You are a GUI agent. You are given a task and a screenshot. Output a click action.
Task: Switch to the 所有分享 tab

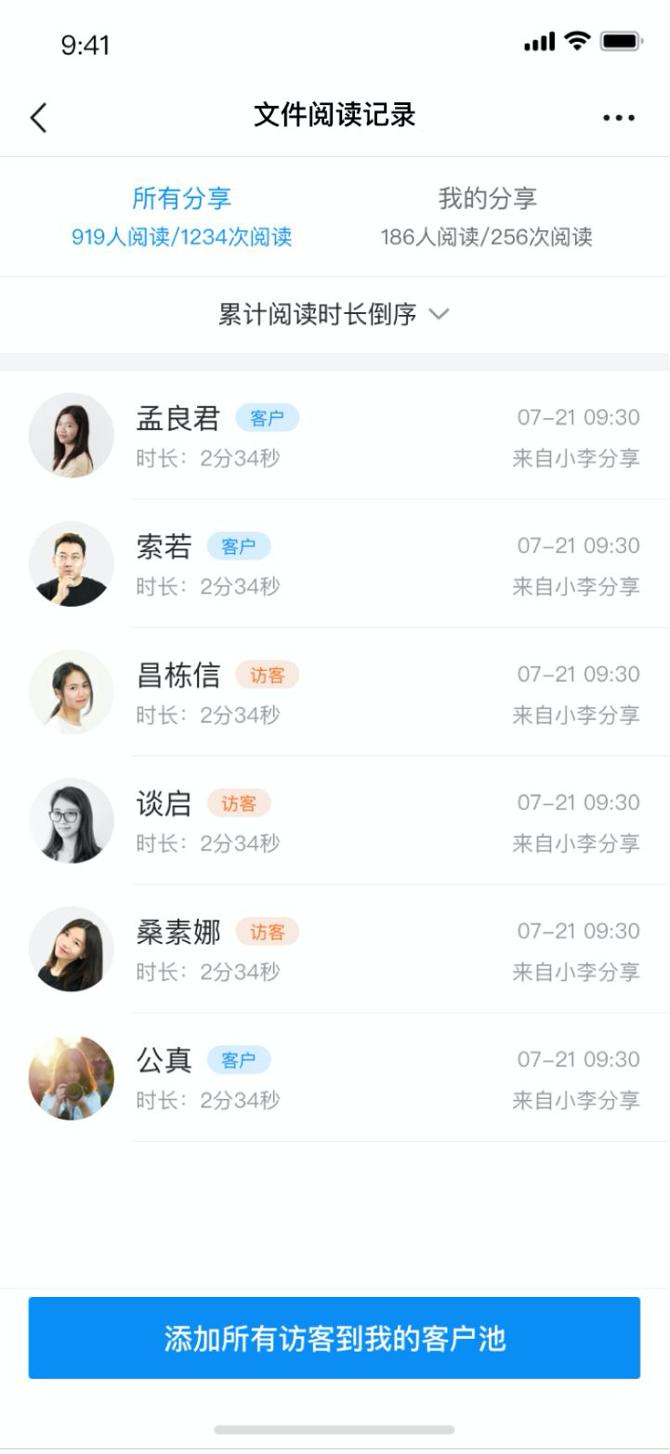(x=182, y=216)
